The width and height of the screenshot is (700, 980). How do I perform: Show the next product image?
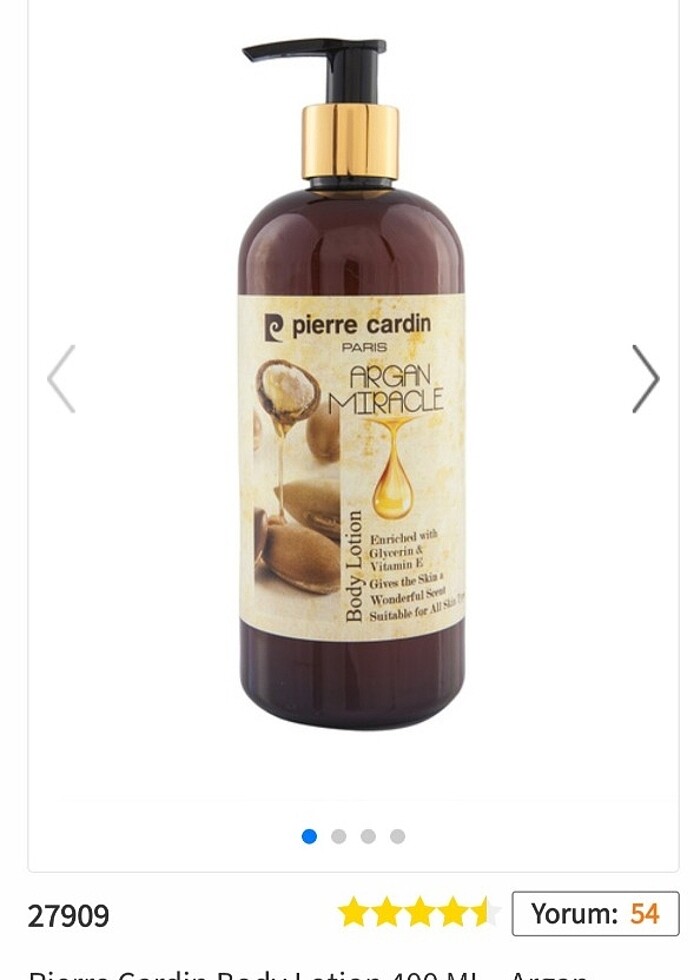point(645,379)
